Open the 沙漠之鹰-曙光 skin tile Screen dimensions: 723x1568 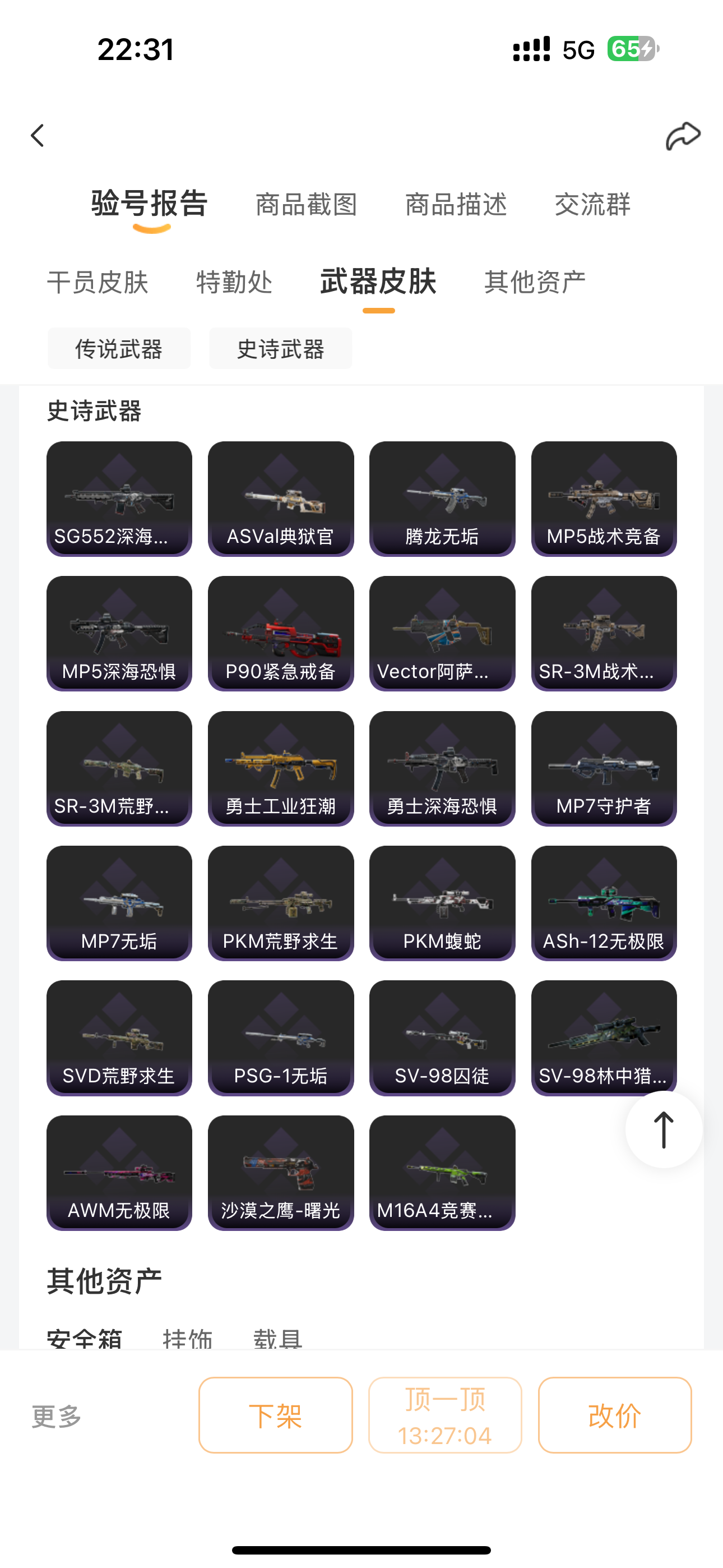tap(281, 1172)
